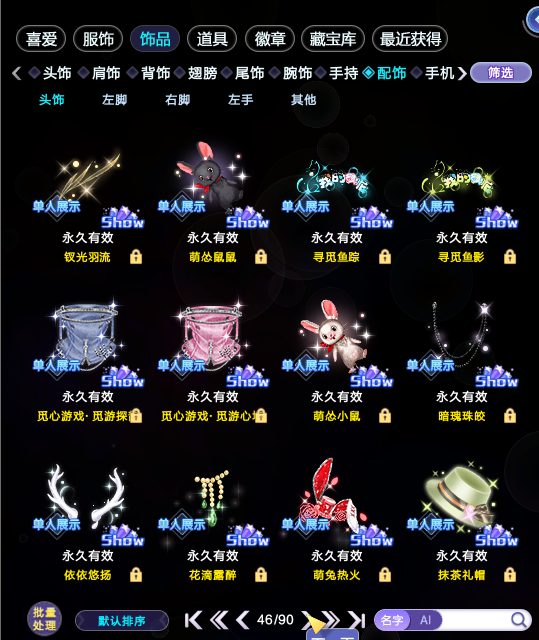539x640 pixels.
Task: Jump to the first page
Action: point(193,620)
